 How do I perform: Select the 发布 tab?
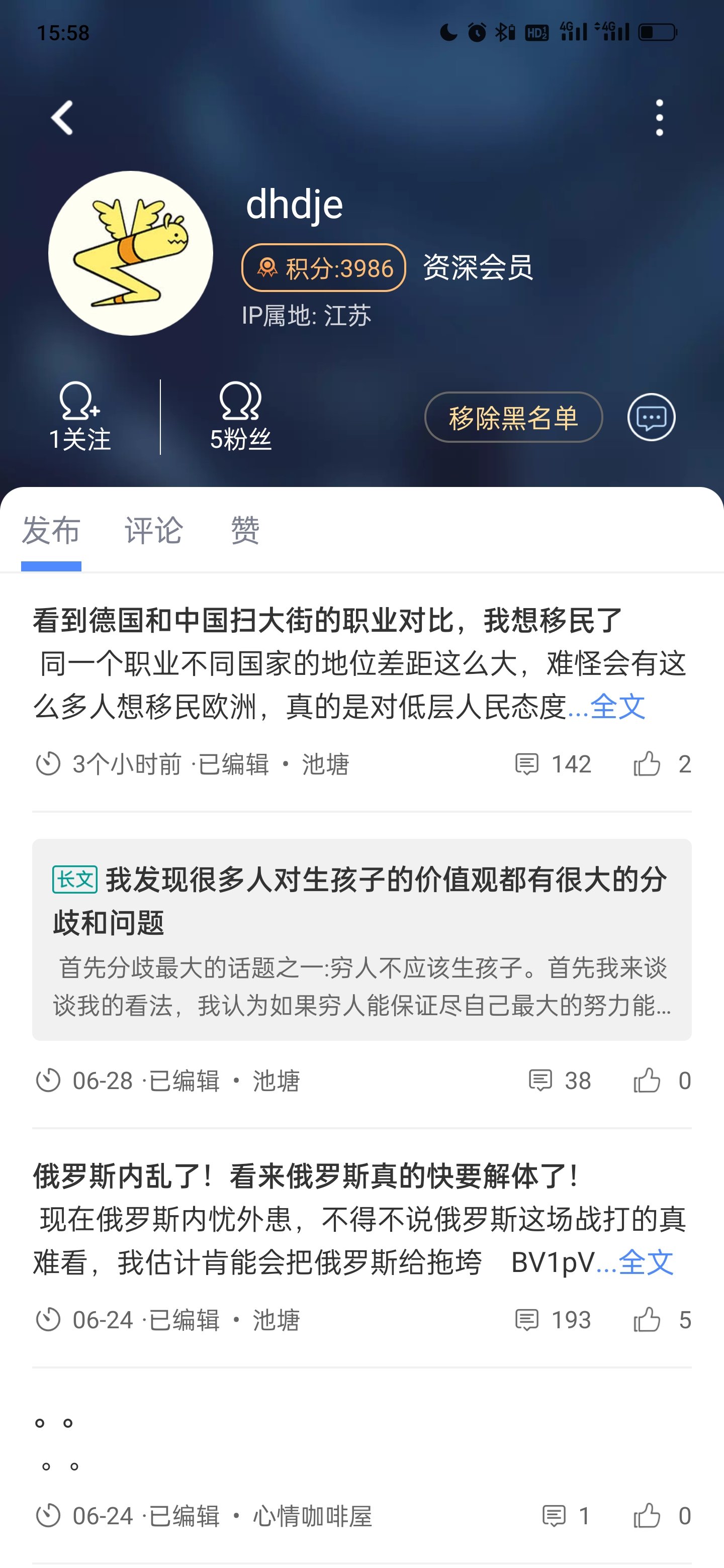coord(51,530)
